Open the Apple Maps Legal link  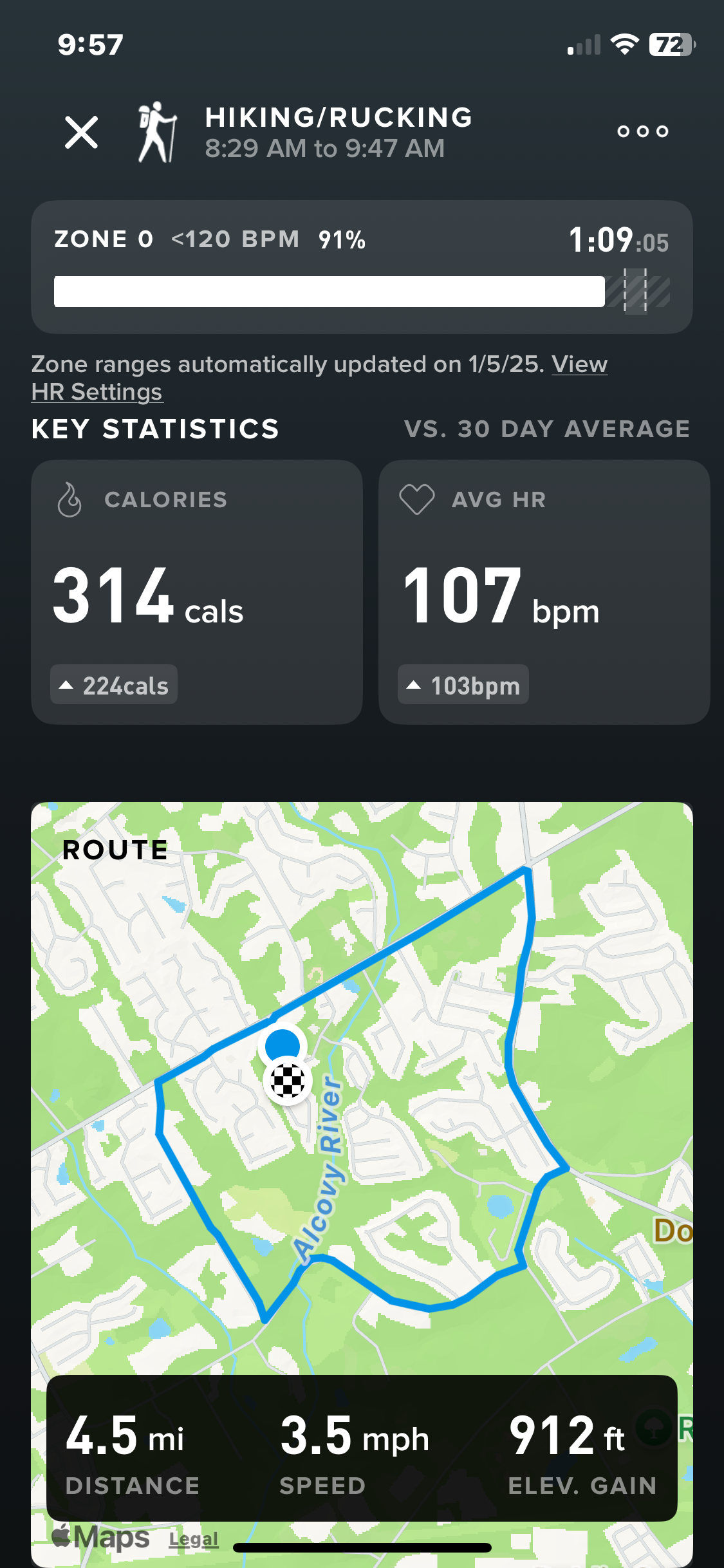pos(193,1539)
